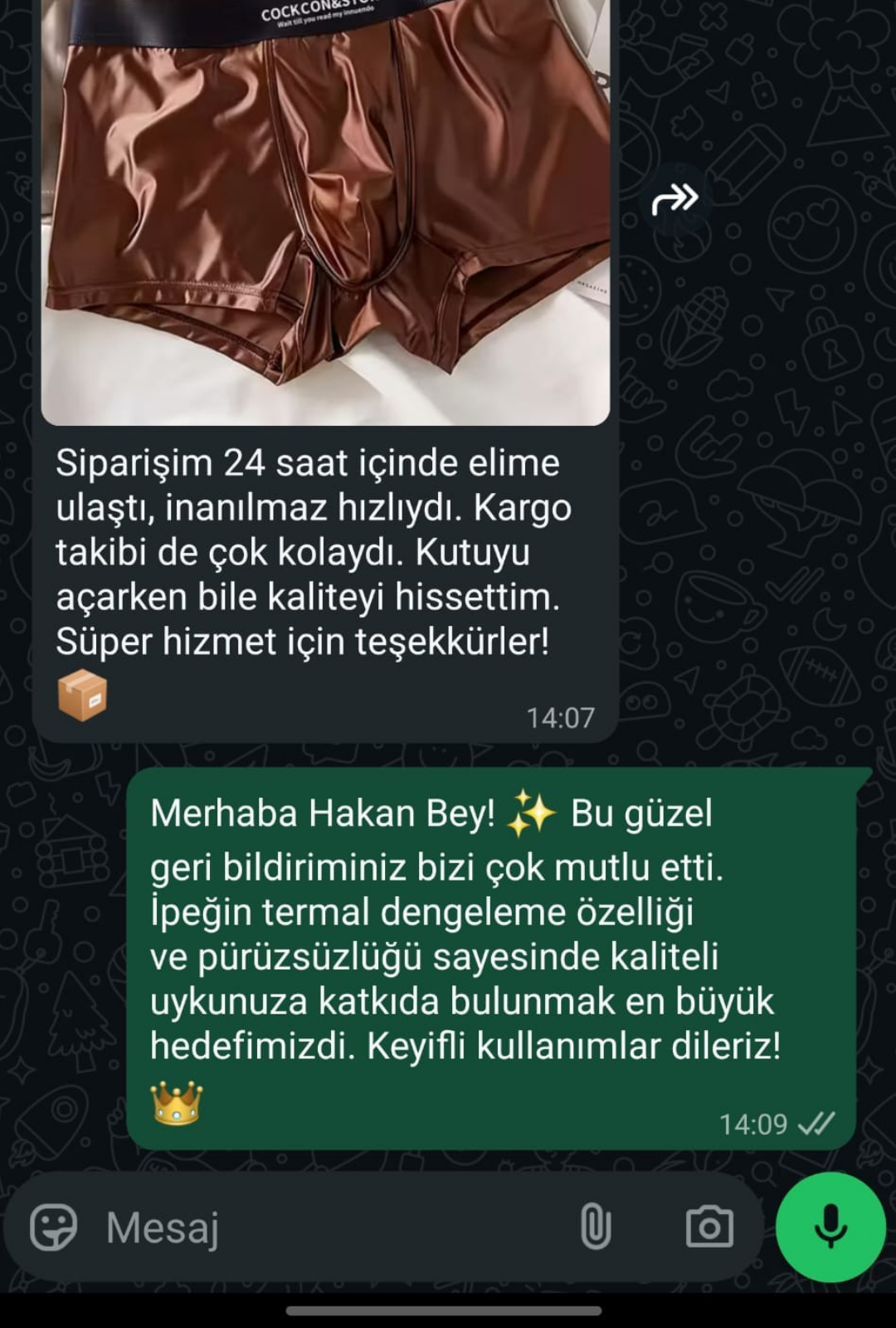Open the camera from the chat
The width and height of the screenshot is (896, 1328).
pos(709,1227)
